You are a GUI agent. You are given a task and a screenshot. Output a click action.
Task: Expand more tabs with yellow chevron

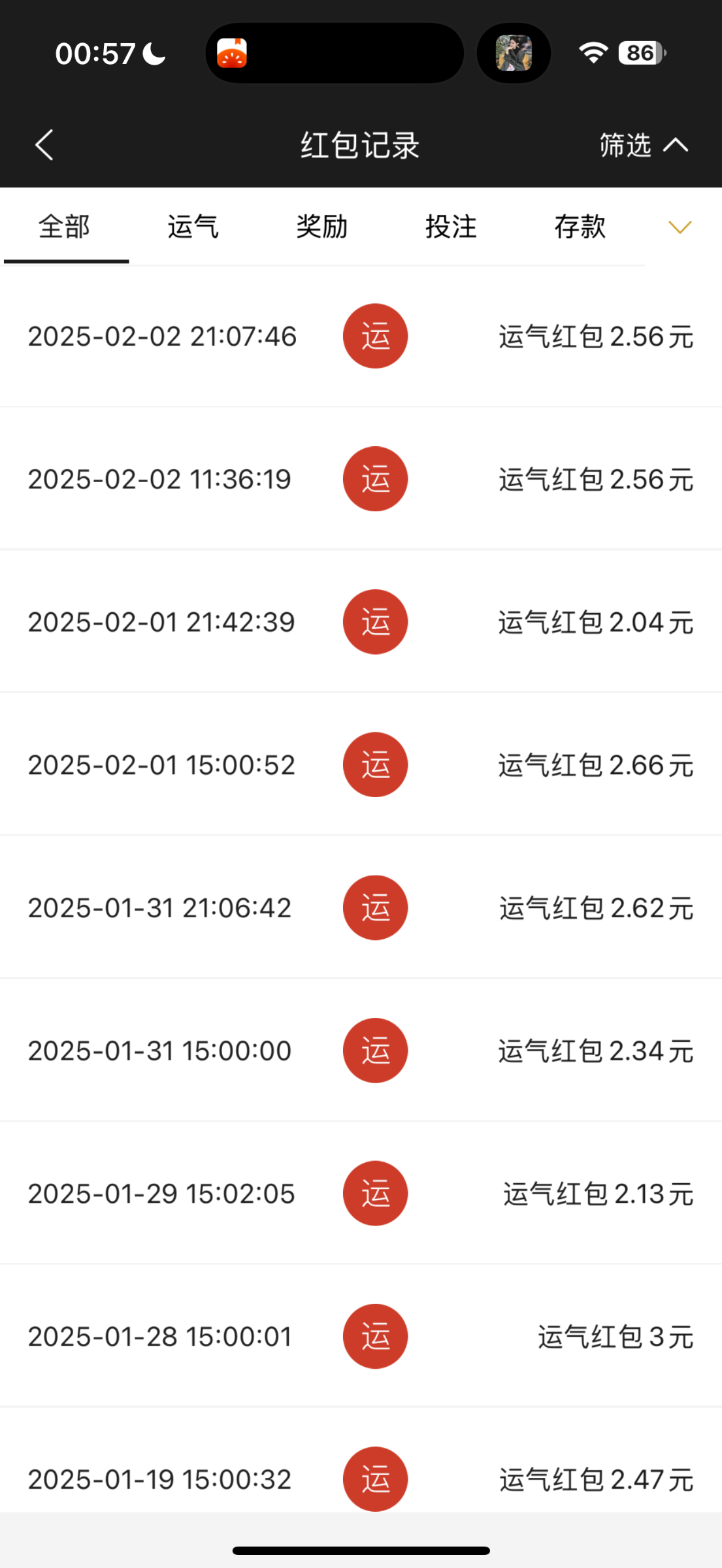click(x=680, y=227)
